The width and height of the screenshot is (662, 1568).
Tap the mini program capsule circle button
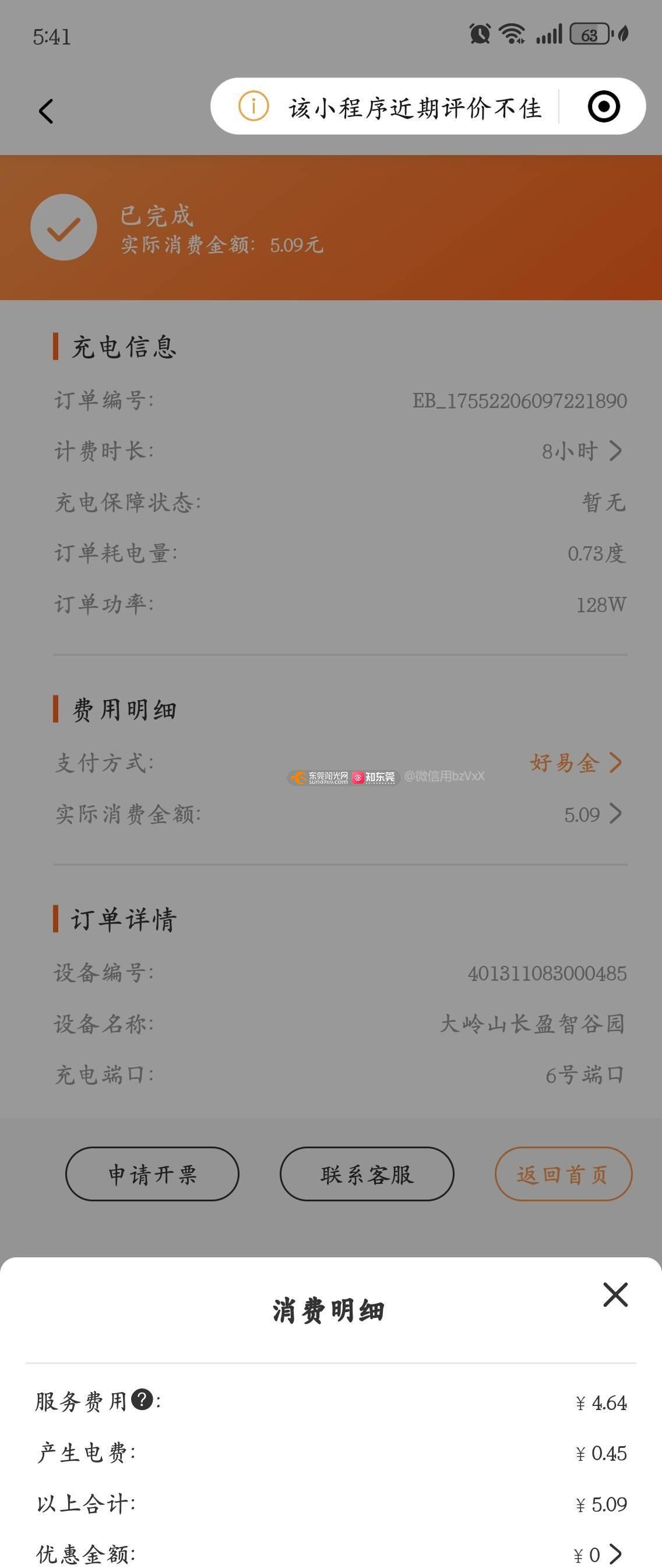click(x=604, y=107)
